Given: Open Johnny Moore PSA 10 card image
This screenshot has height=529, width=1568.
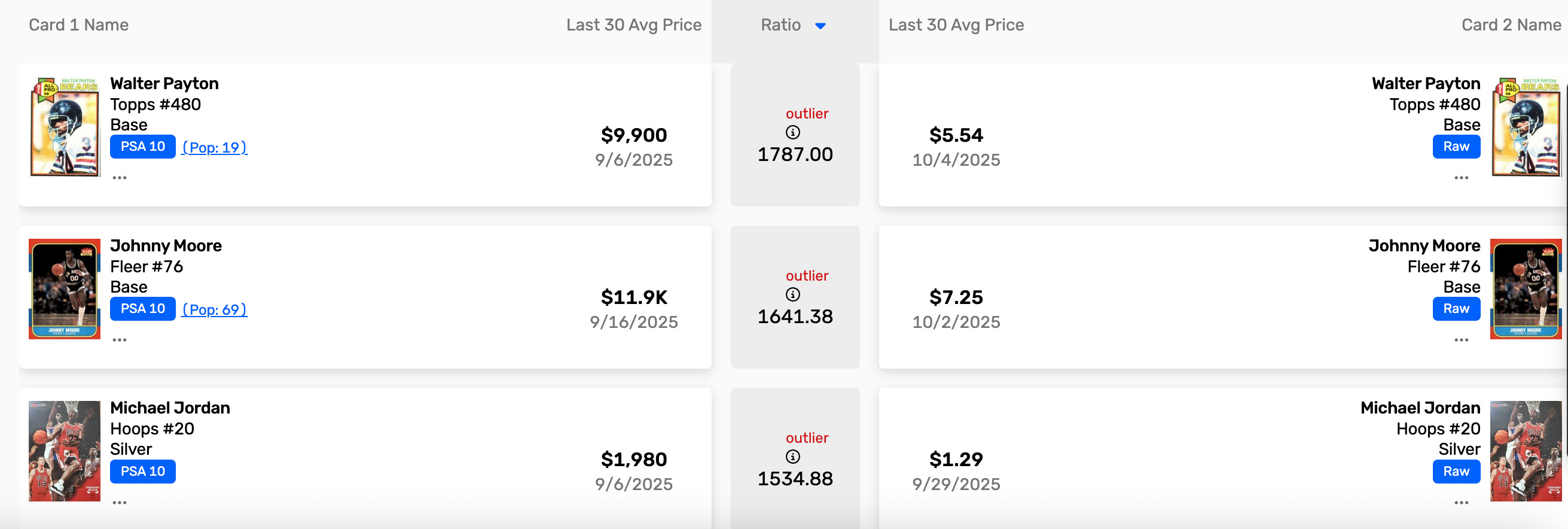Looking at the screenshot, I should coord(65,289).
